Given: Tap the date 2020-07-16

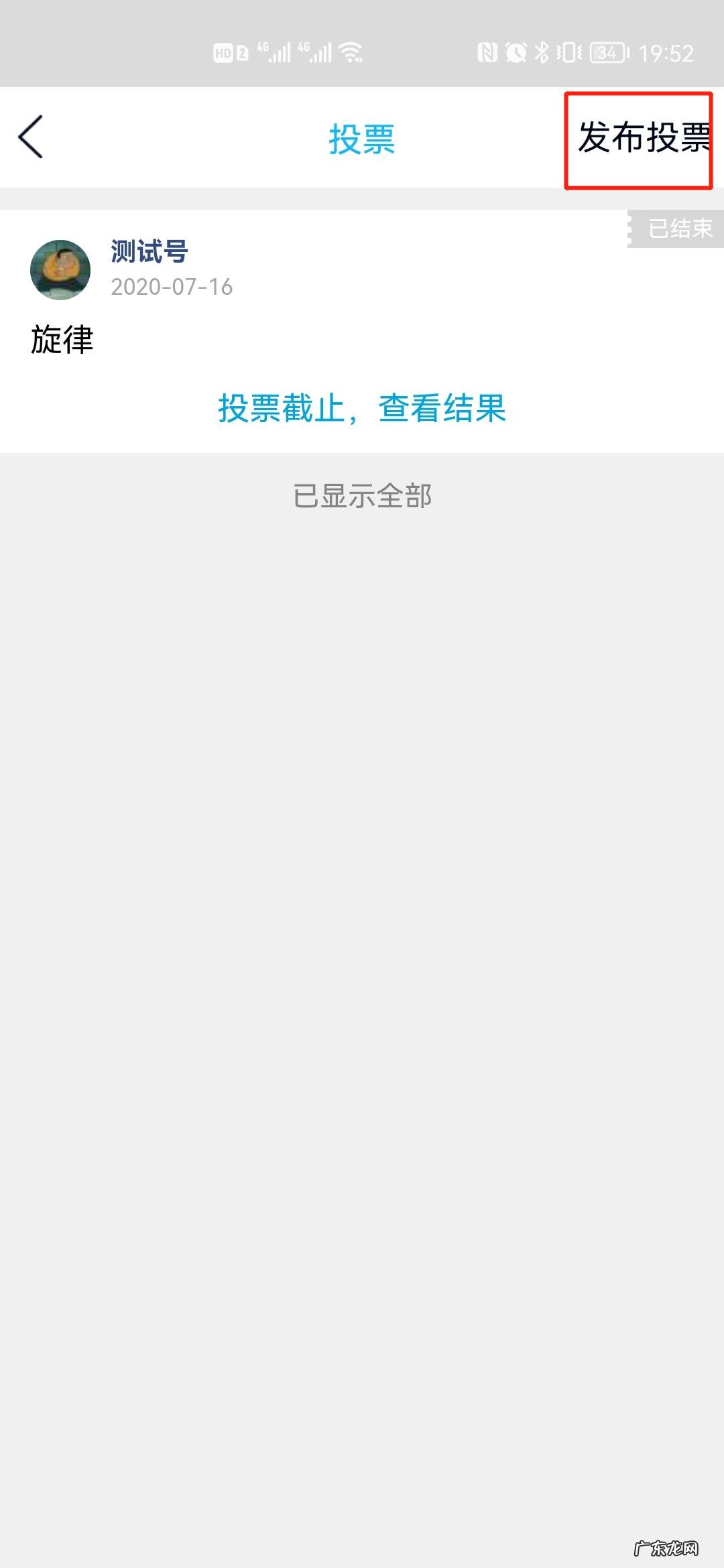Looking at the screenshot, I should [170, 288].
